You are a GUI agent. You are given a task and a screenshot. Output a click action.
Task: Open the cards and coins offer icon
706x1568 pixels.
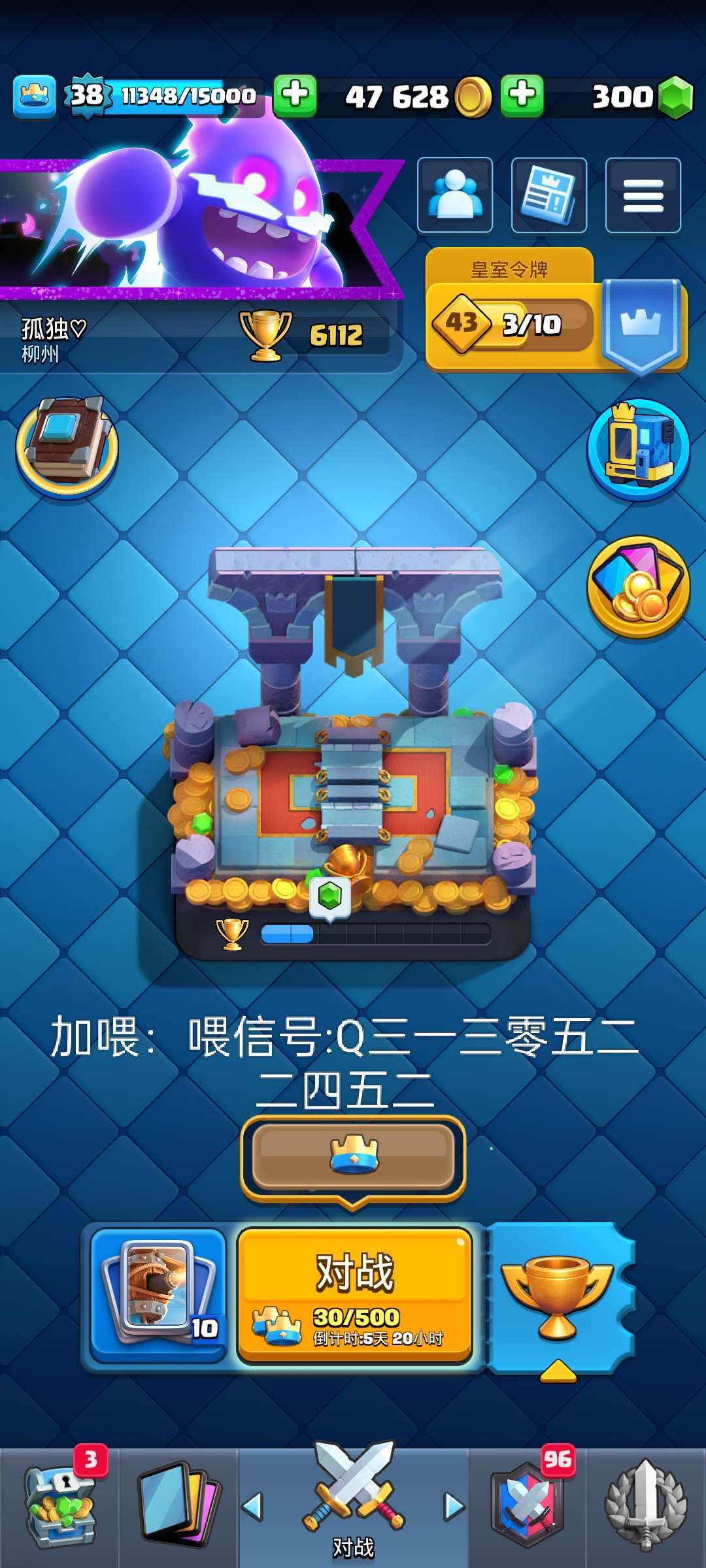click(639, 587)
